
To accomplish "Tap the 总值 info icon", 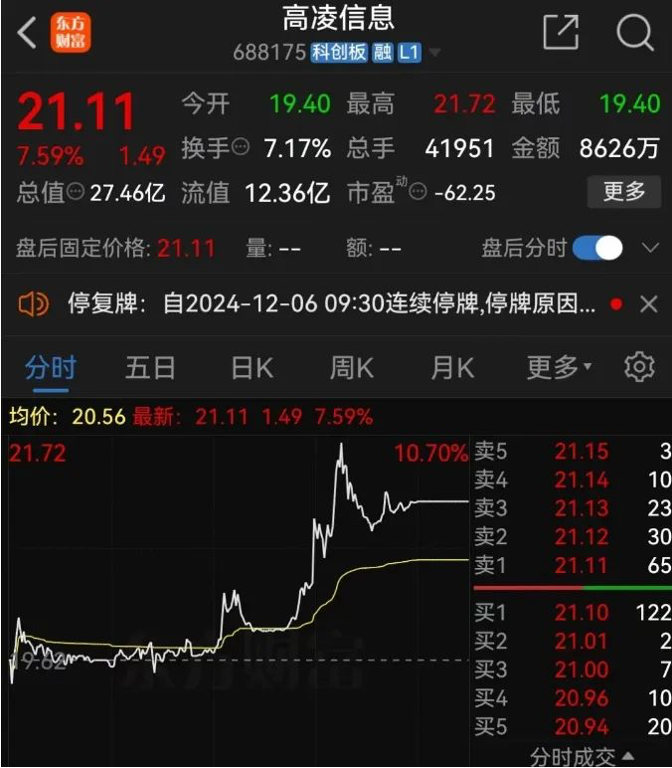I will click(x=75, y=191).
